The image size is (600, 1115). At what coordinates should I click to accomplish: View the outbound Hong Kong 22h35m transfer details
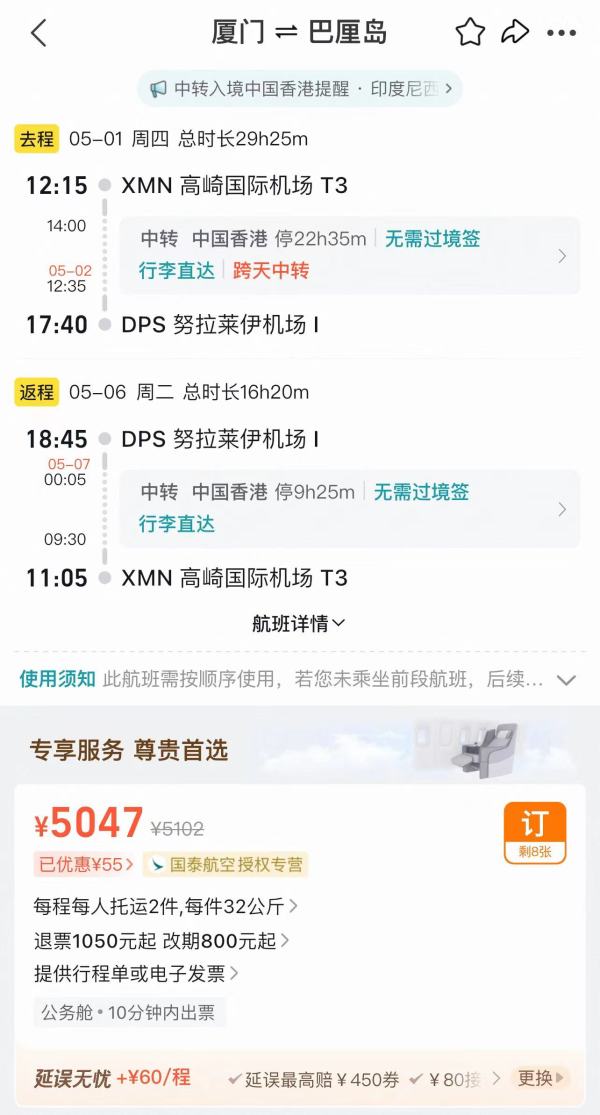click(349, 255)
